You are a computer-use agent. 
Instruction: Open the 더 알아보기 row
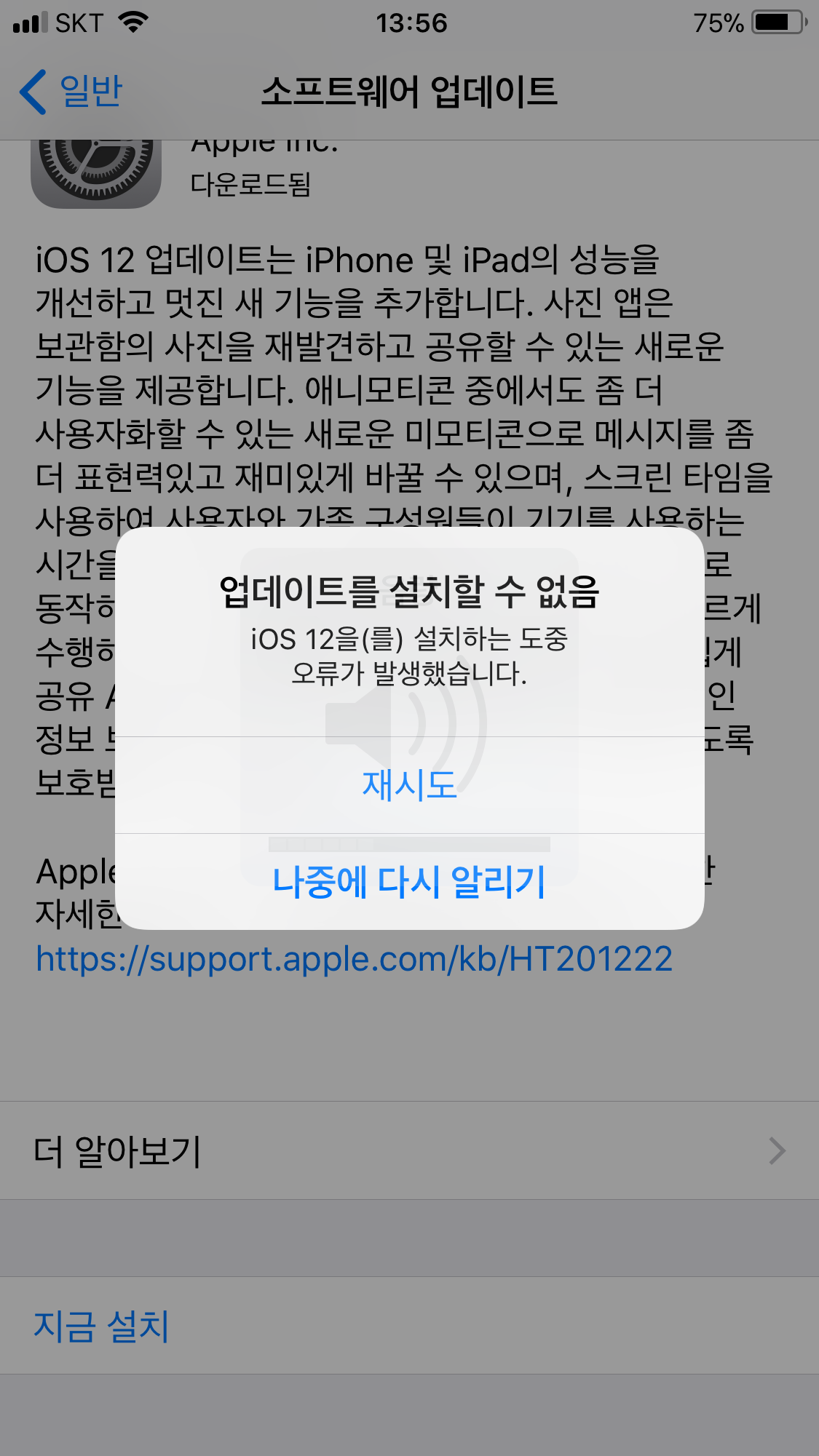tap(409, 1151)
